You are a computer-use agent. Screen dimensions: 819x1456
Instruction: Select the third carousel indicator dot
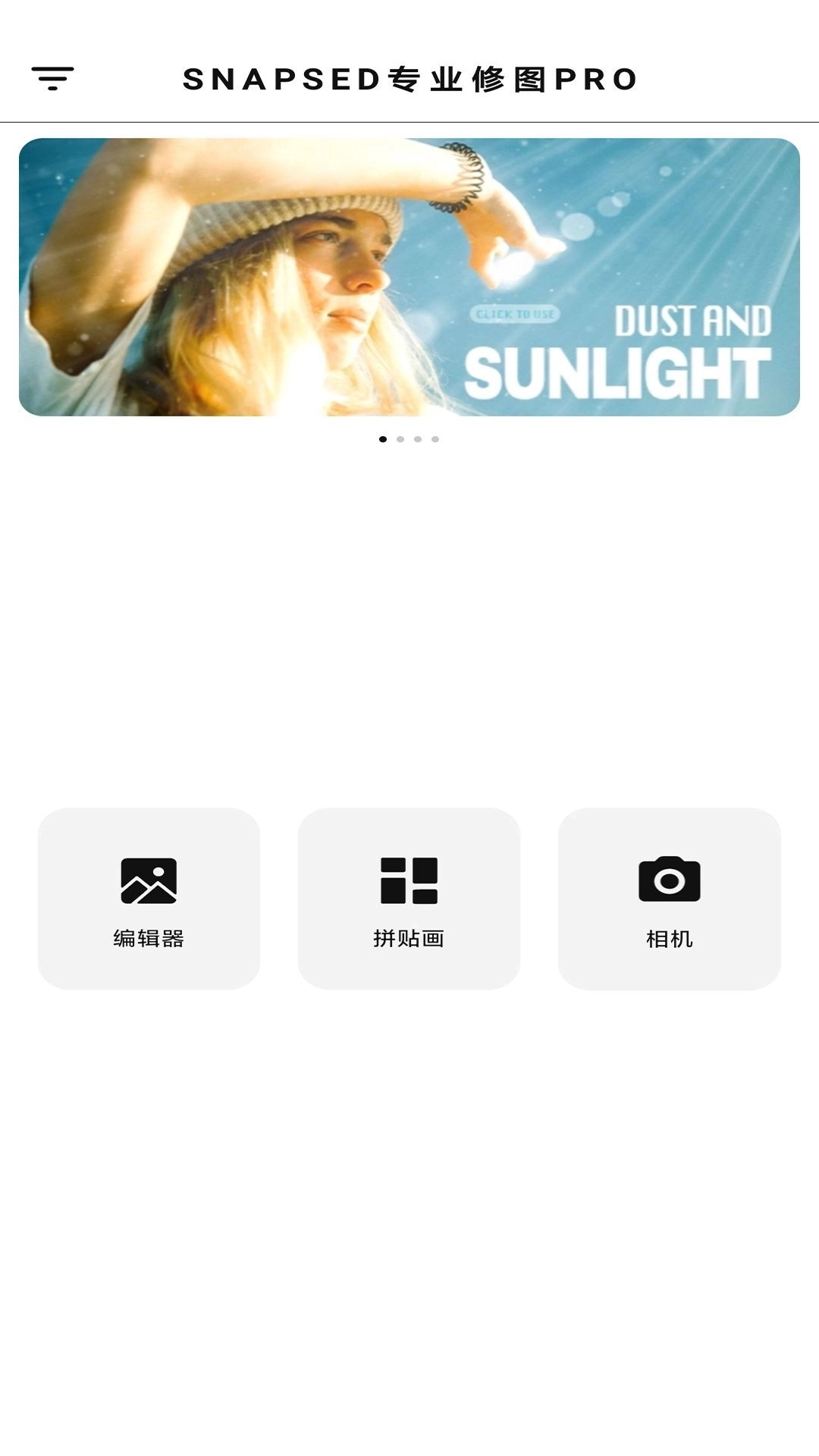[418, 438]
